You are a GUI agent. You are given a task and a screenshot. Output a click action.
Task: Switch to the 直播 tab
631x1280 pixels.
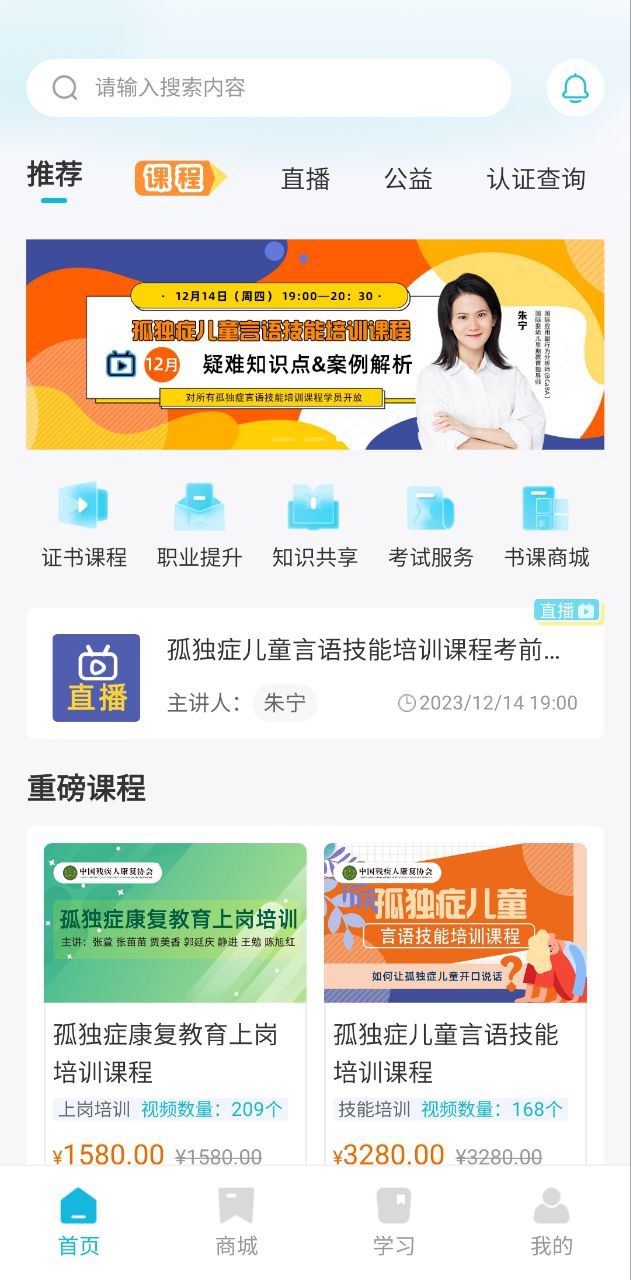click(x=305, y=179)
